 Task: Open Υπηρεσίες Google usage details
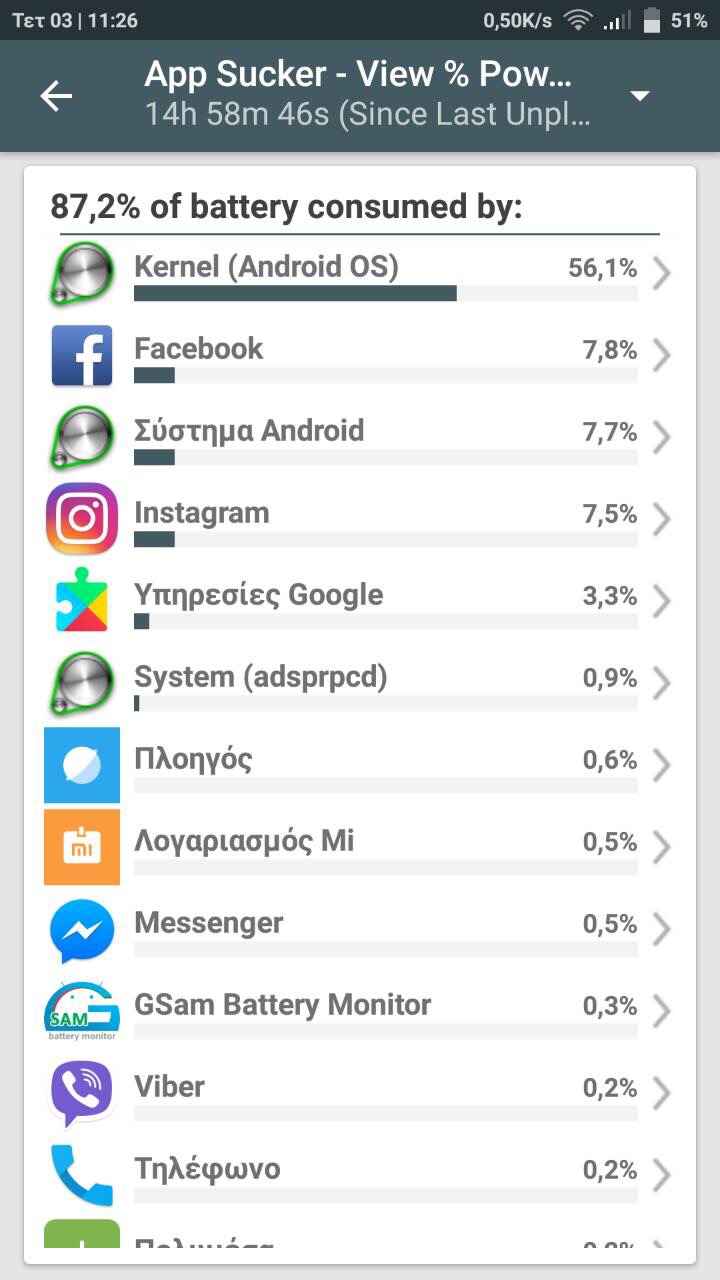click(360, 601)
